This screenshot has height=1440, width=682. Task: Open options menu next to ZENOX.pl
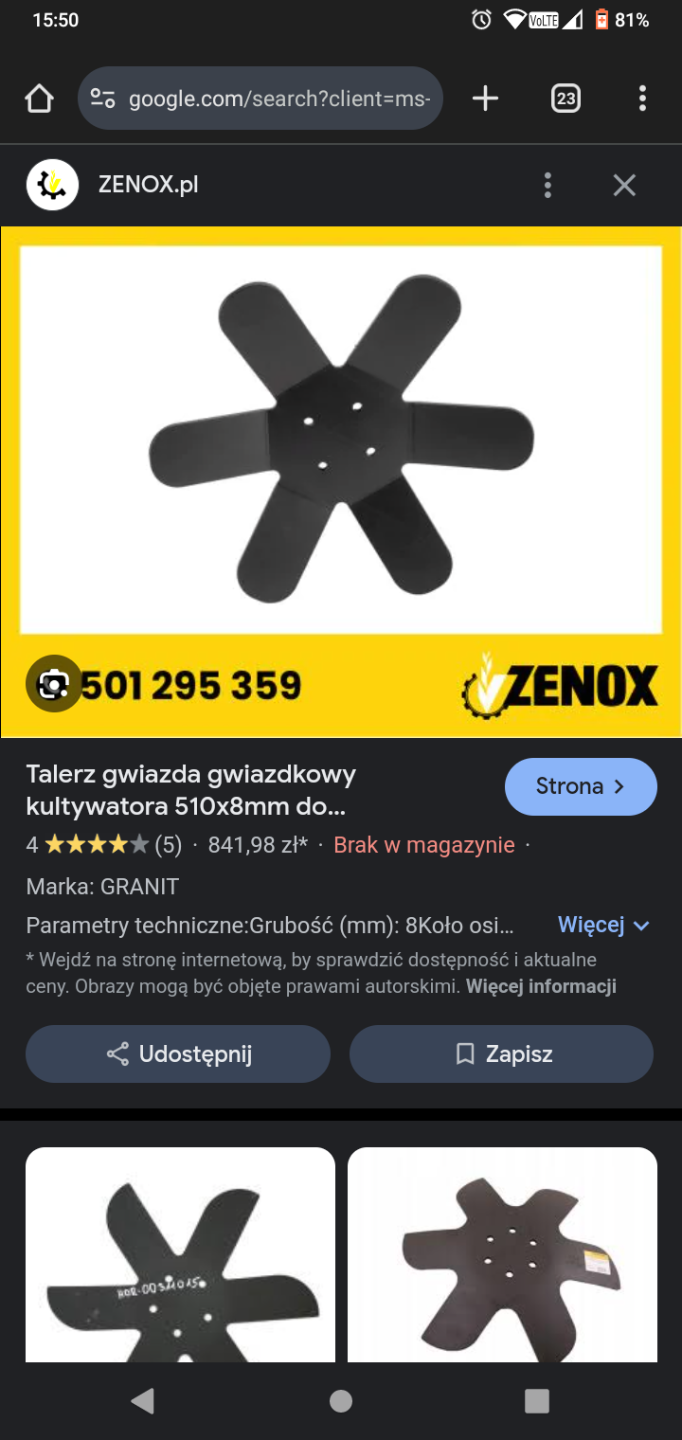[547, 185]
